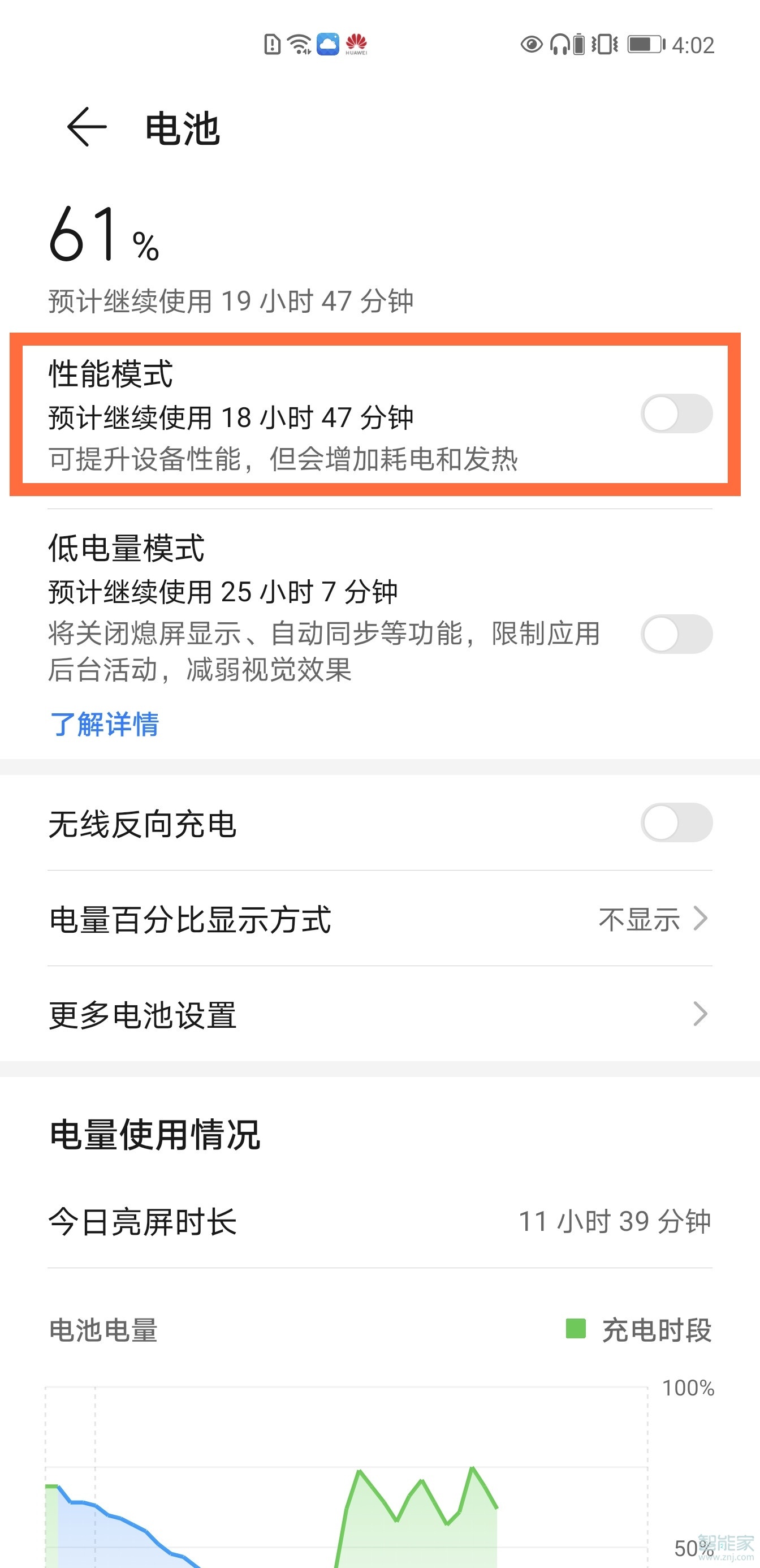Open 电量百分比显示方式 options

[x=243, y=921]
